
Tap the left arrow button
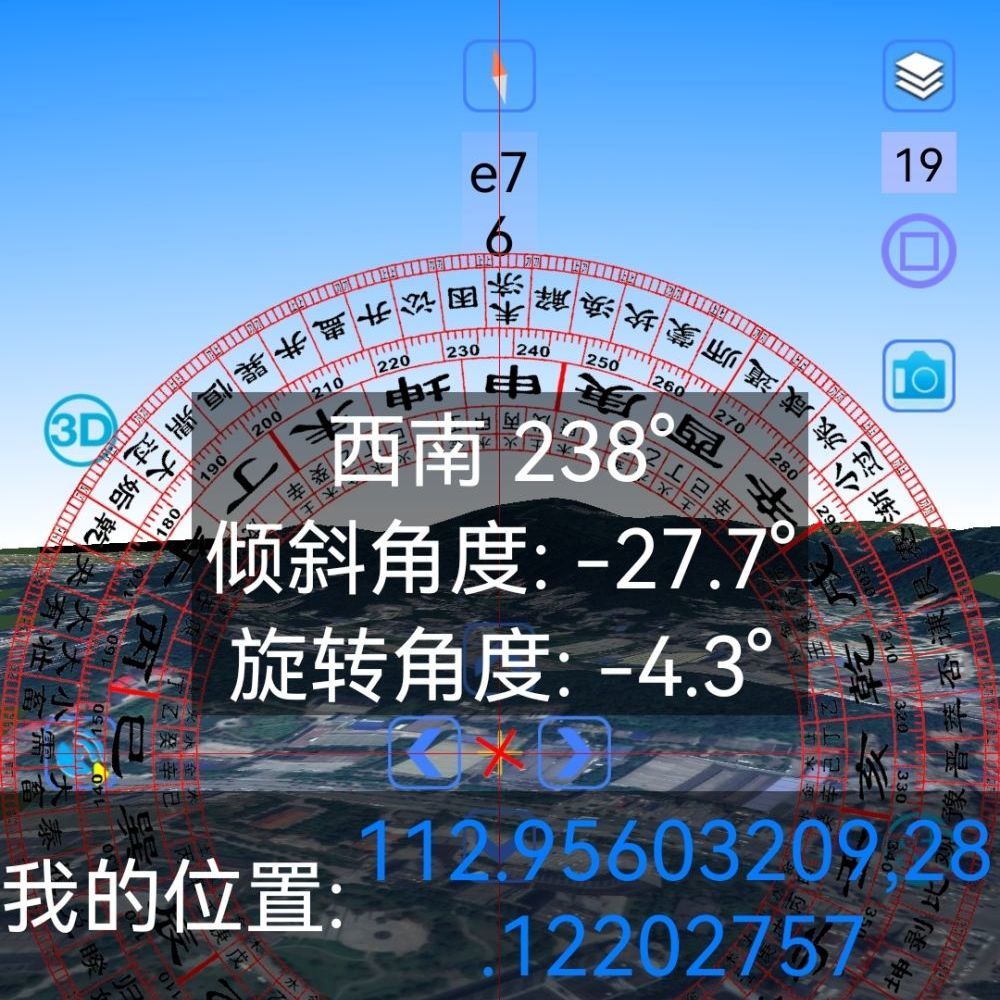(425, 752)
